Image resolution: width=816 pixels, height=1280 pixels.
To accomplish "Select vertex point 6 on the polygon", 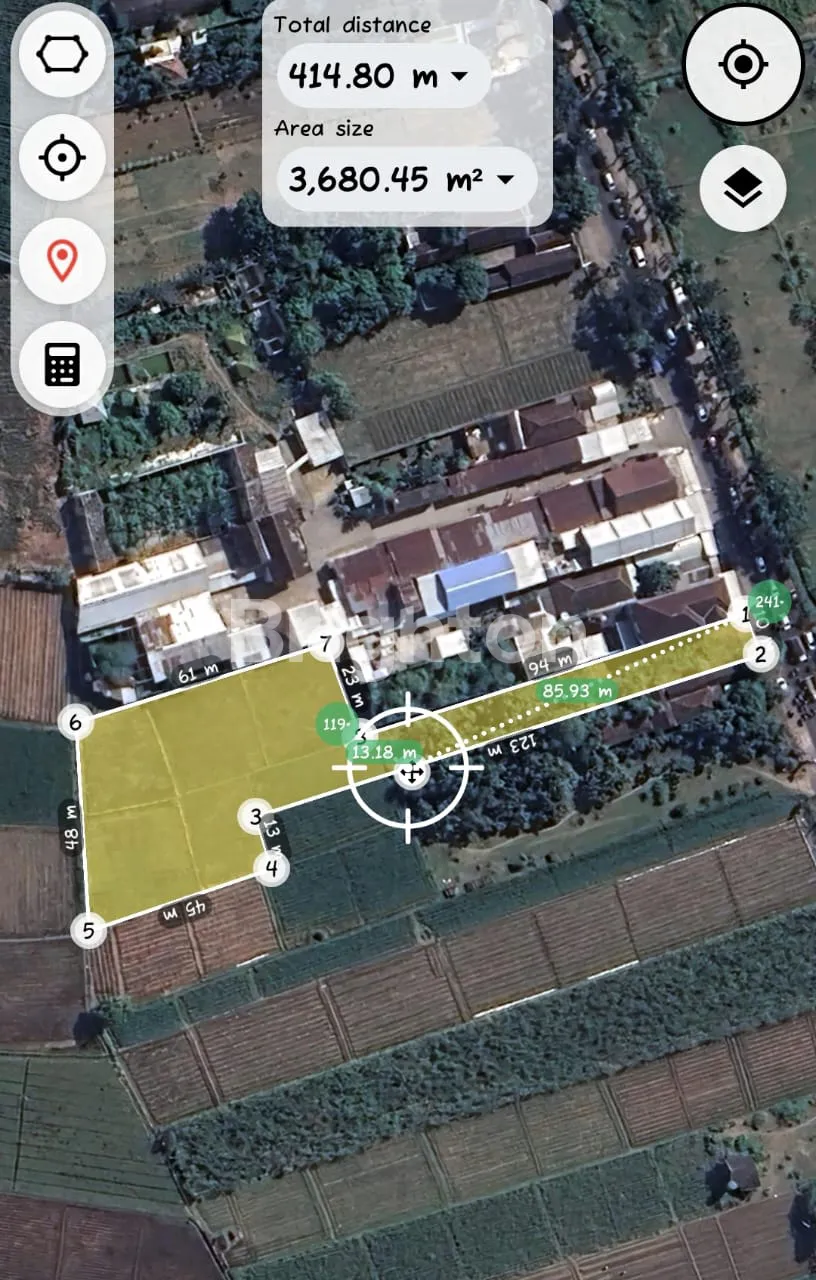I will 76,722.
